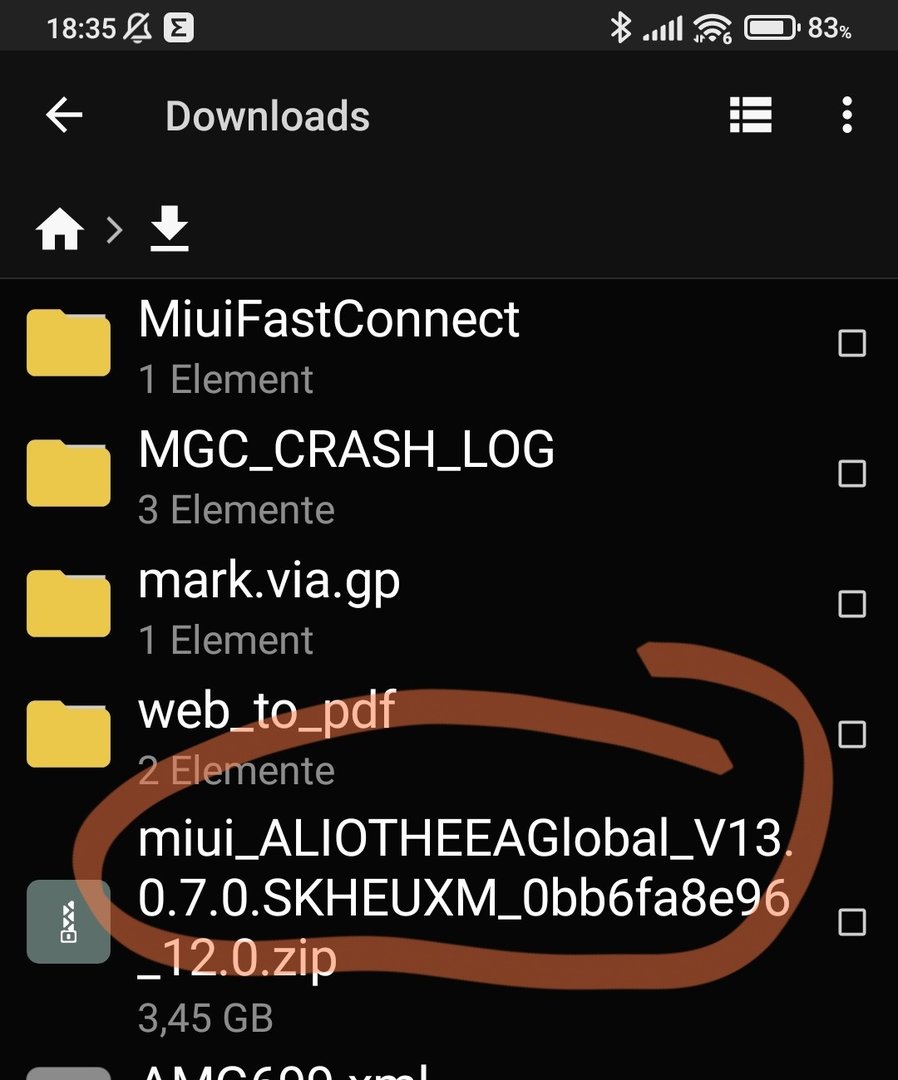The height and width of the screenshot is (1080, 898).
Task: Open the web_to_pdf folder
Action: tap(267, 734)
